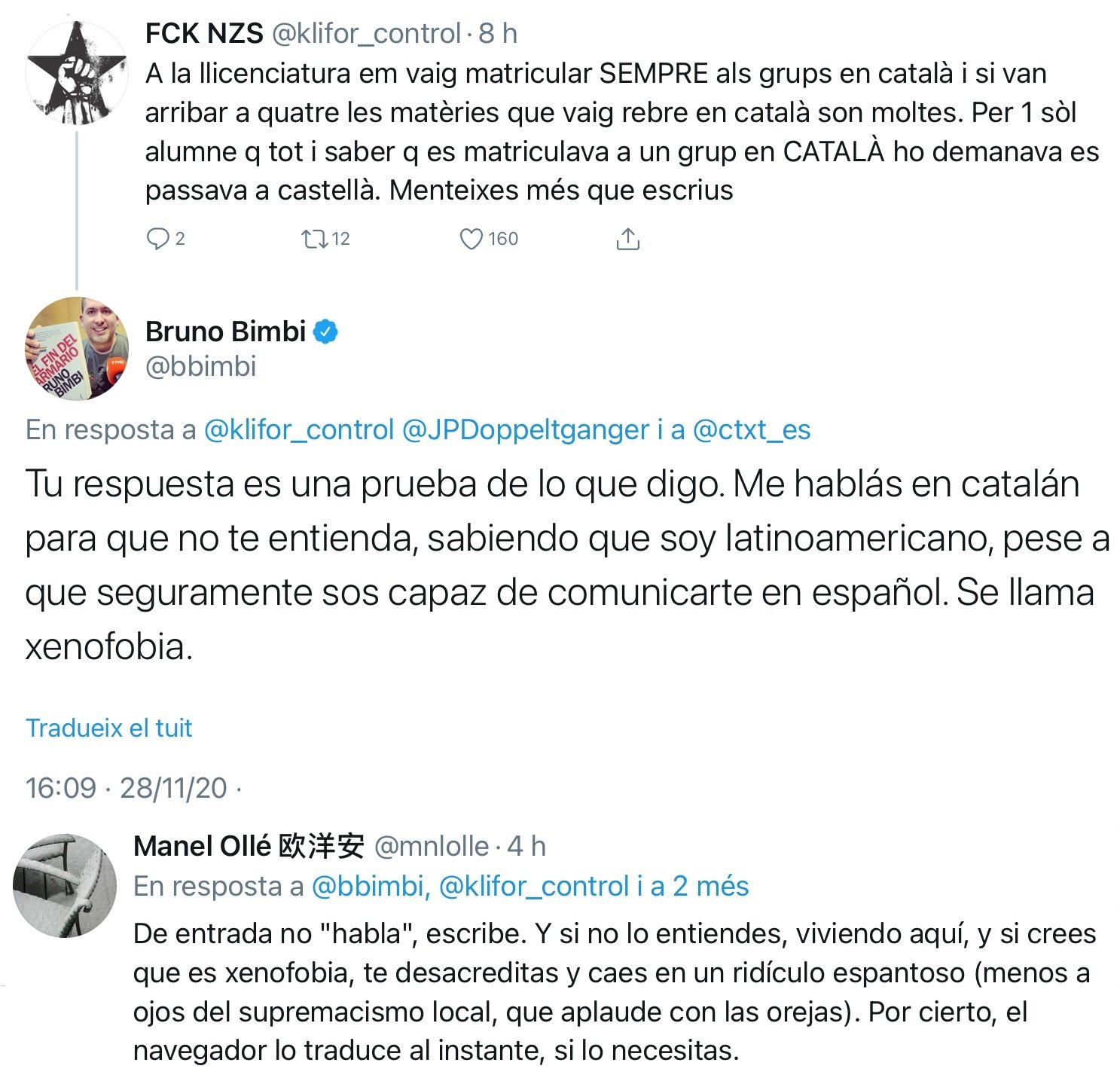
Task: Open the @JPDoppeltganger mention link
Action: pyautogui.click(x=525, y=429)
